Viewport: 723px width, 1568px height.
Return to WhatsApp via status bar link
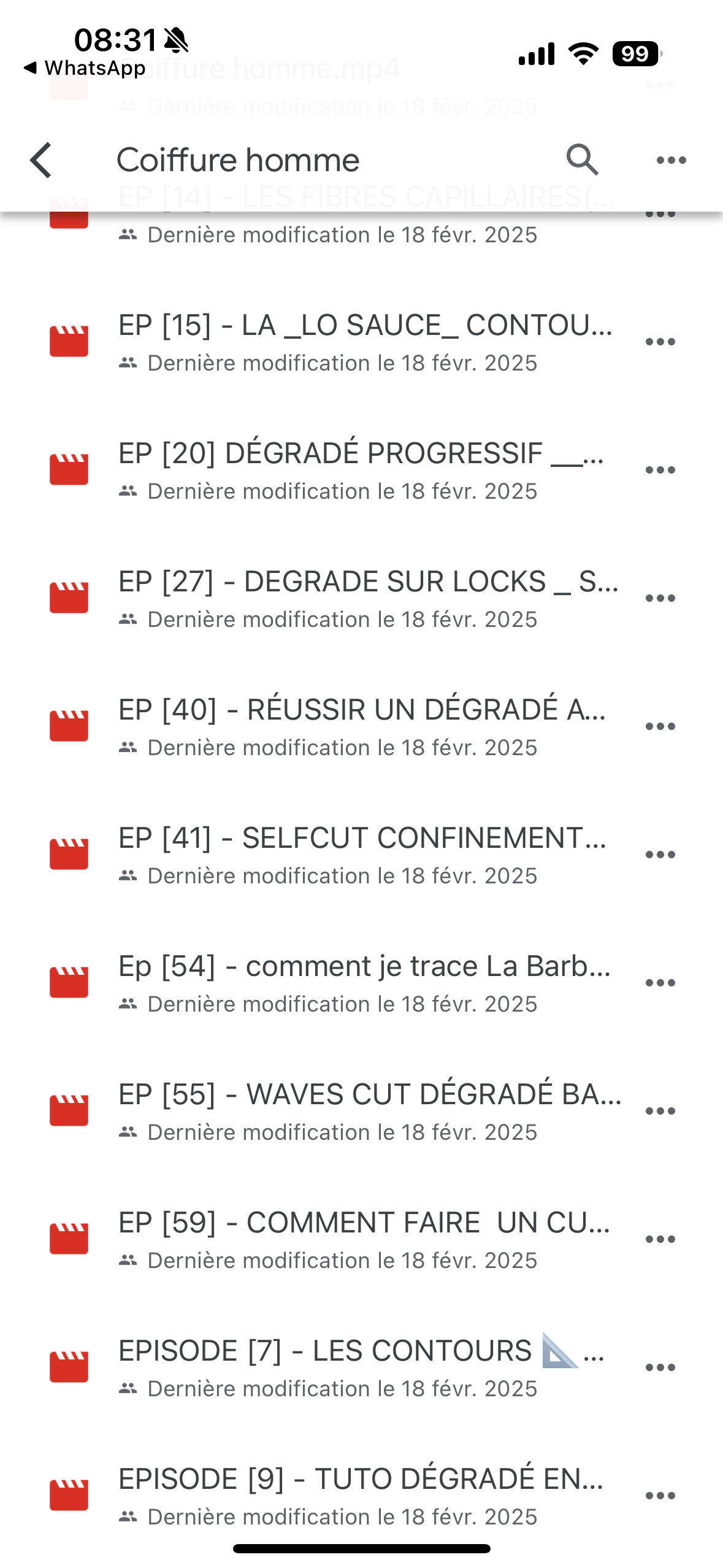(x=85, y=67)
